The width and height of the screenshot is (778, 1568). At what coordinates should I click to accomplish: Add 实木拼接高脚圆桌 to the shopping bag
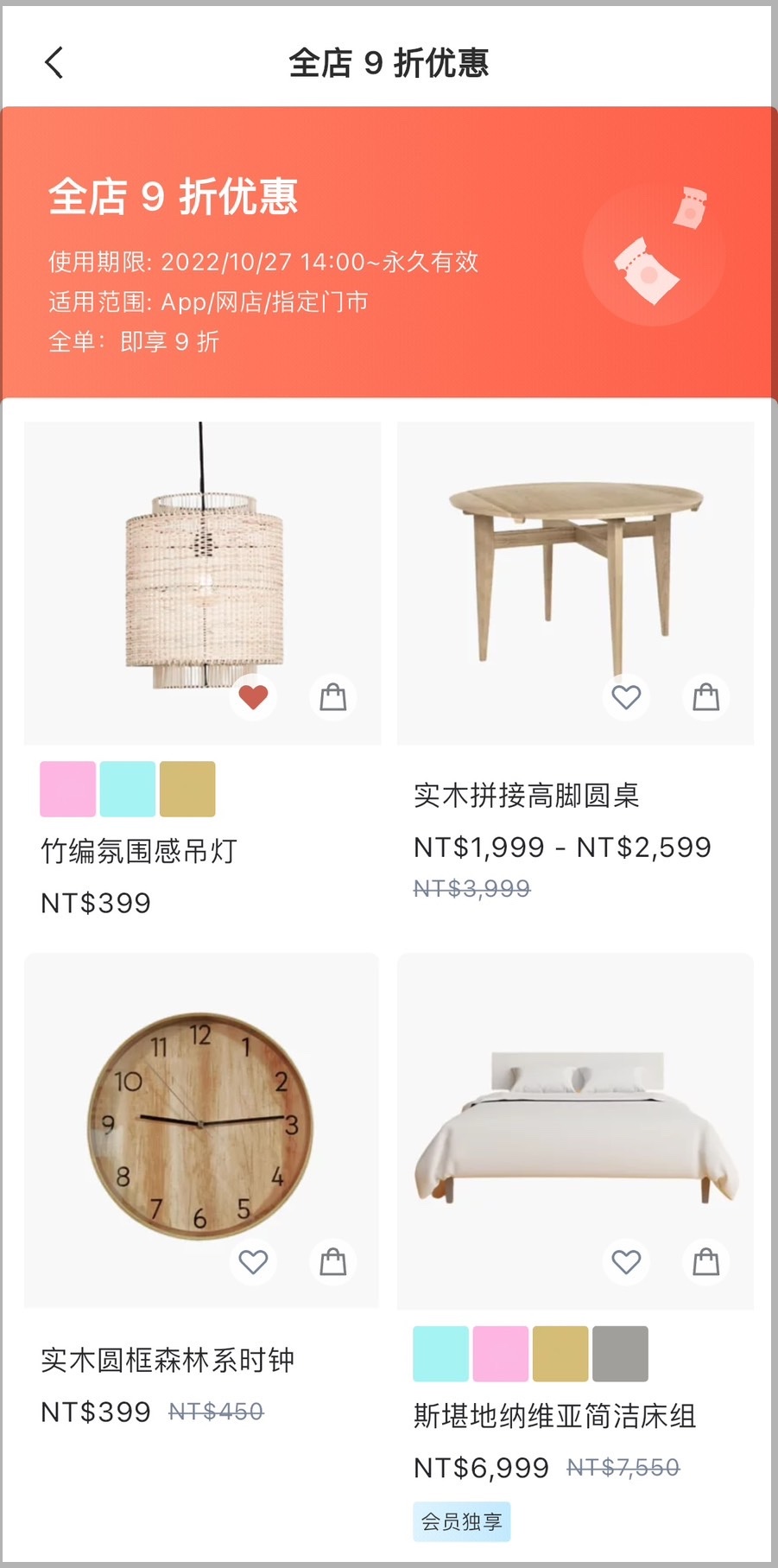click(x=706, y=696)
